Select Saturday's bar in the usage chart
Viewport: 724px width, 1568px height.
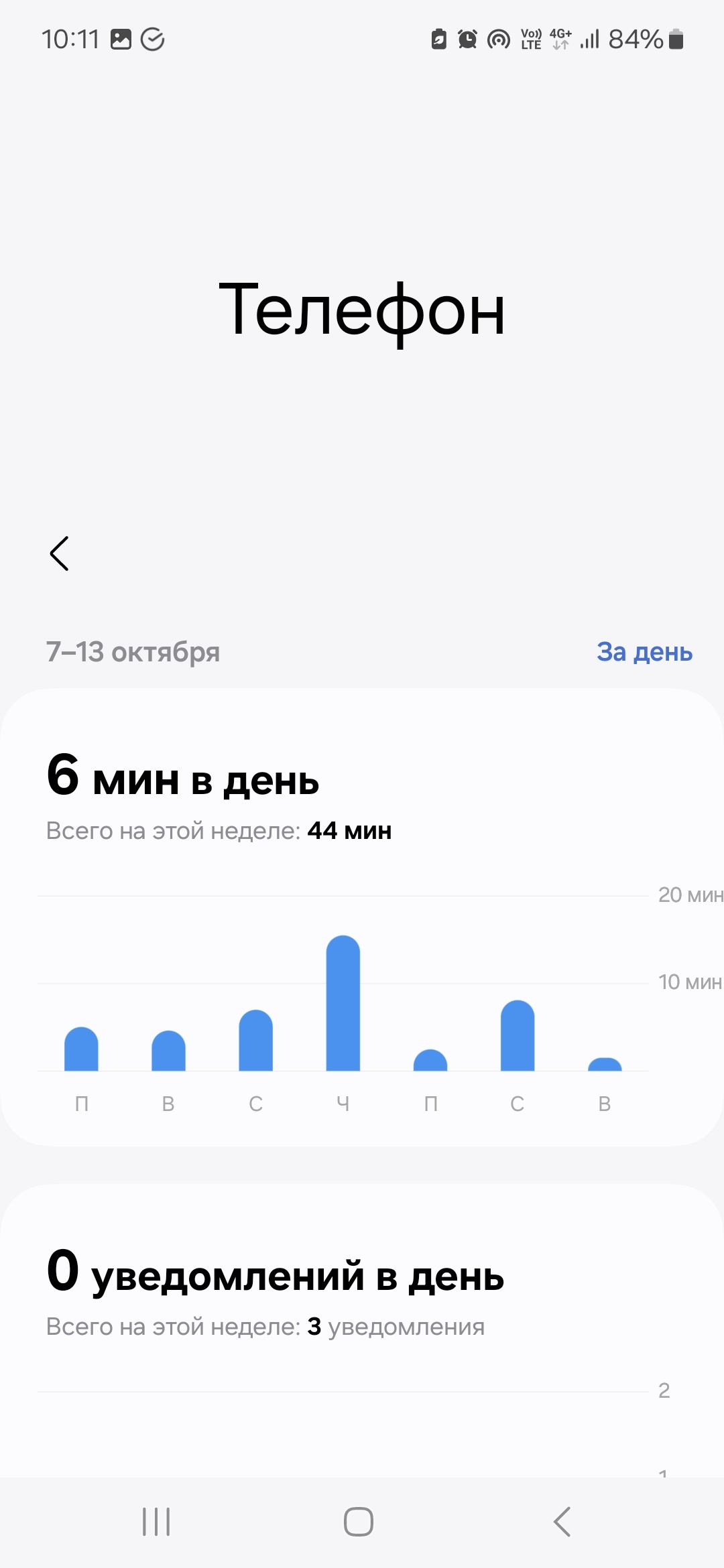(517, 1035)
